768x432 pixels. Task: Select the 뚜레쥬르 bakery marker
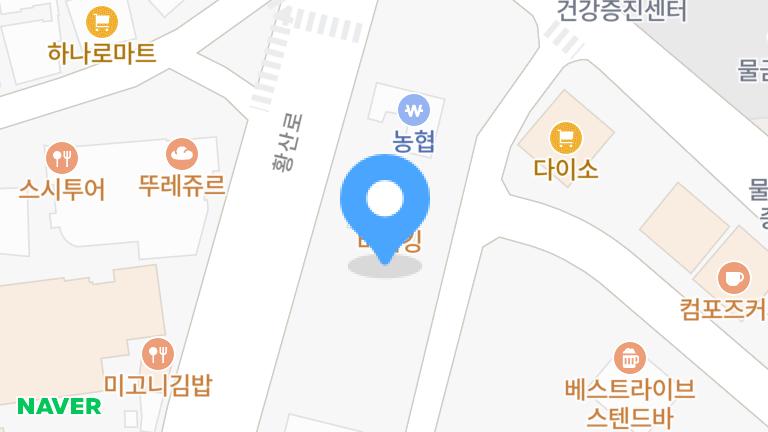(x=182, y=154)
